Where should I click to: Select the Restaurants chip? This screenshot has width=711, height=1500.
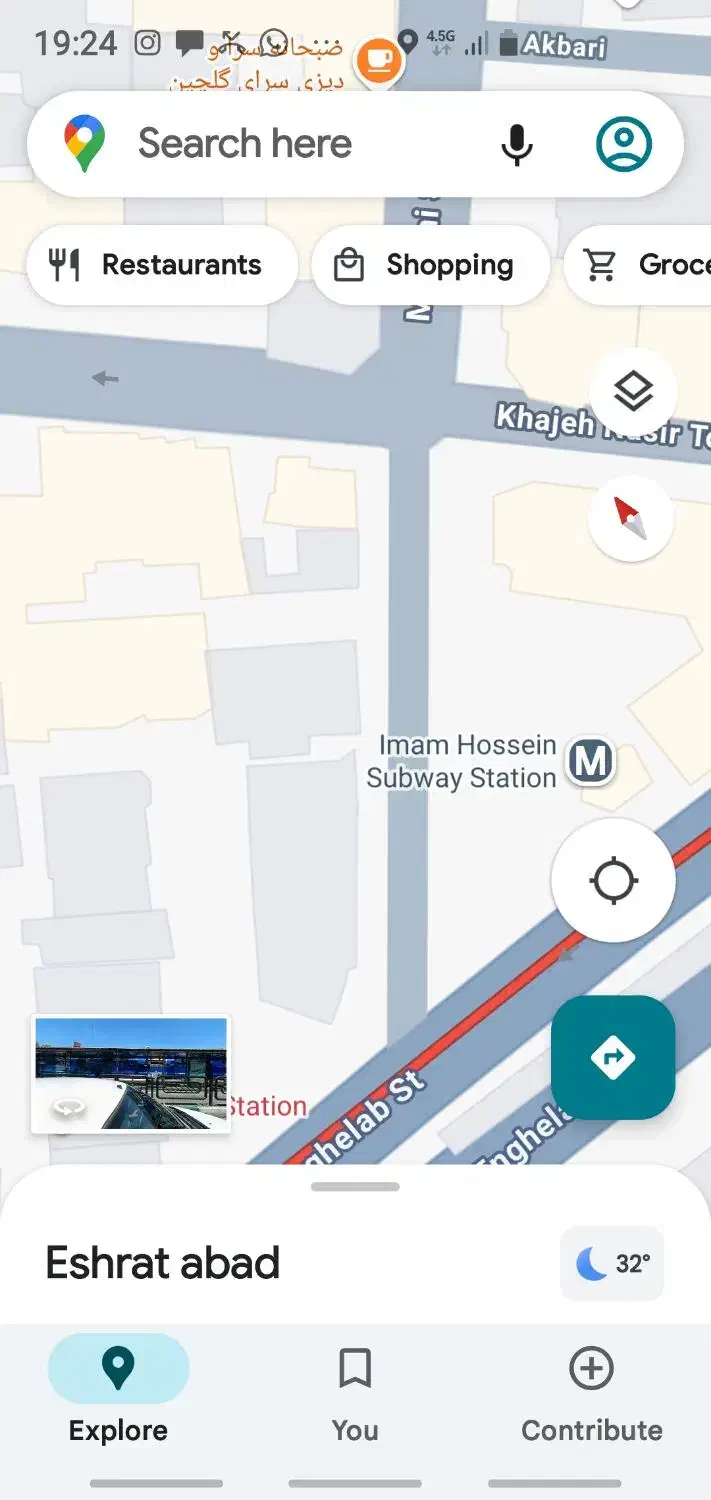[x=160, y=265]
